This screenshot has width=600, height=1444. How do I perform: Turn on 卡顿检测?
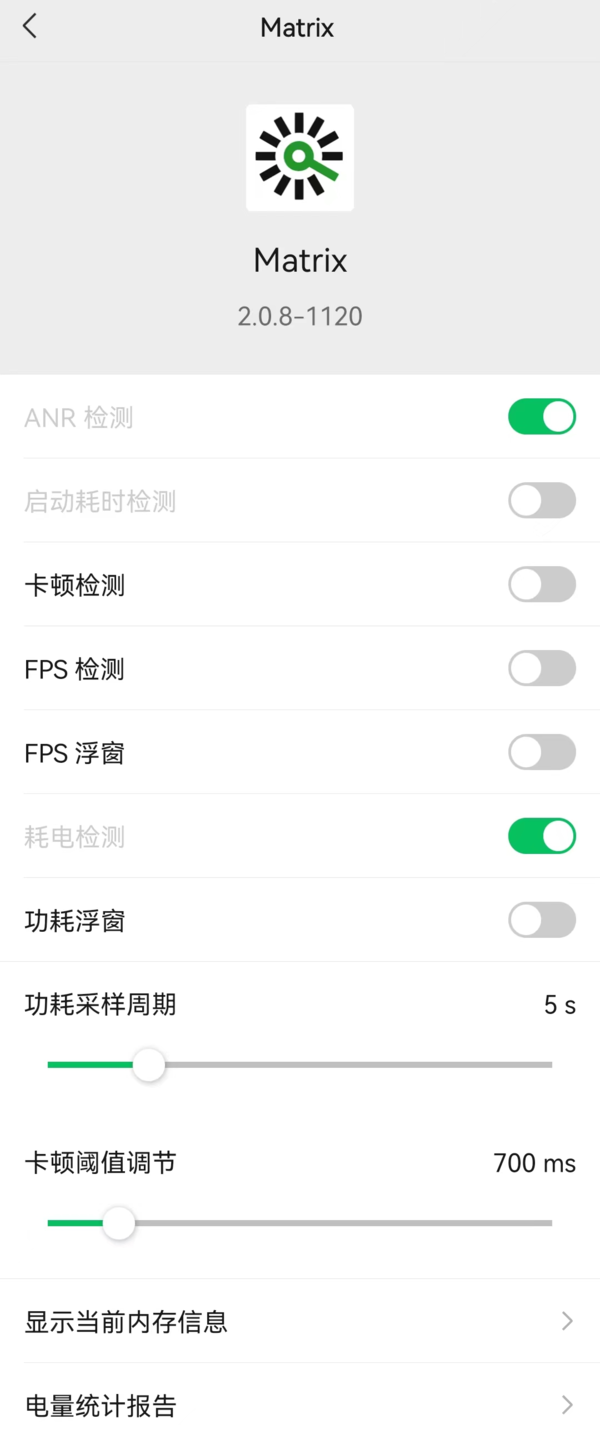click(542, 585)
